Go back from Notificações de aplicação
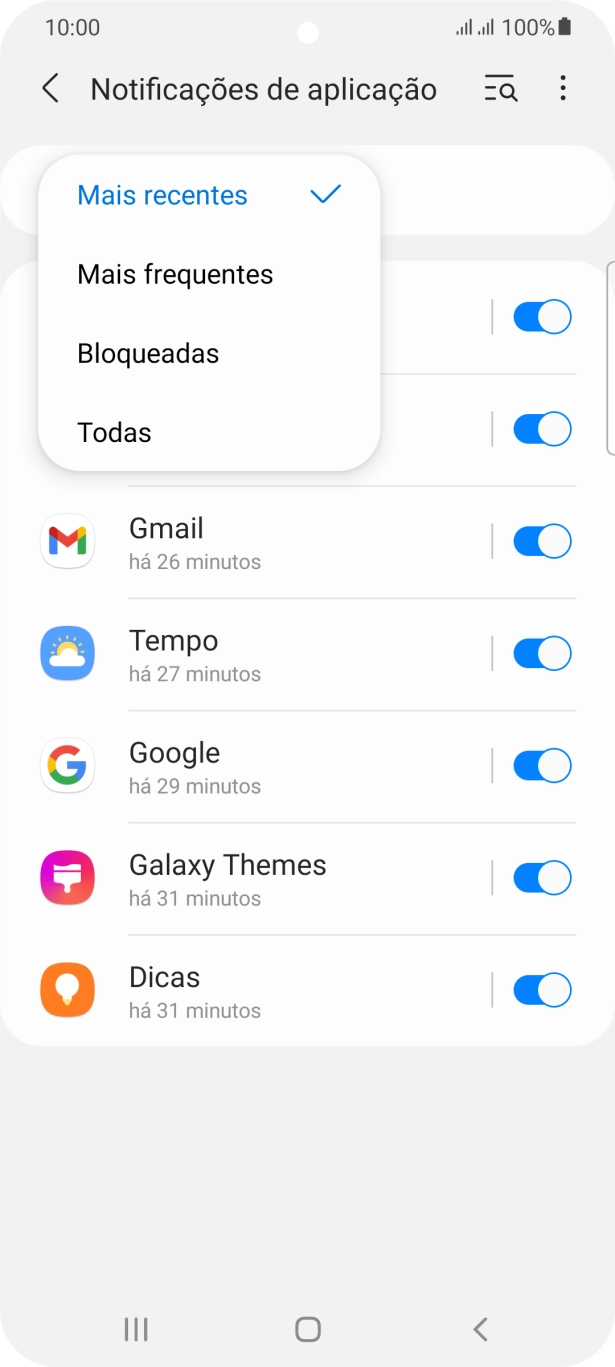615x1367 pixels. pyautogui.click(x=50, y=89)
